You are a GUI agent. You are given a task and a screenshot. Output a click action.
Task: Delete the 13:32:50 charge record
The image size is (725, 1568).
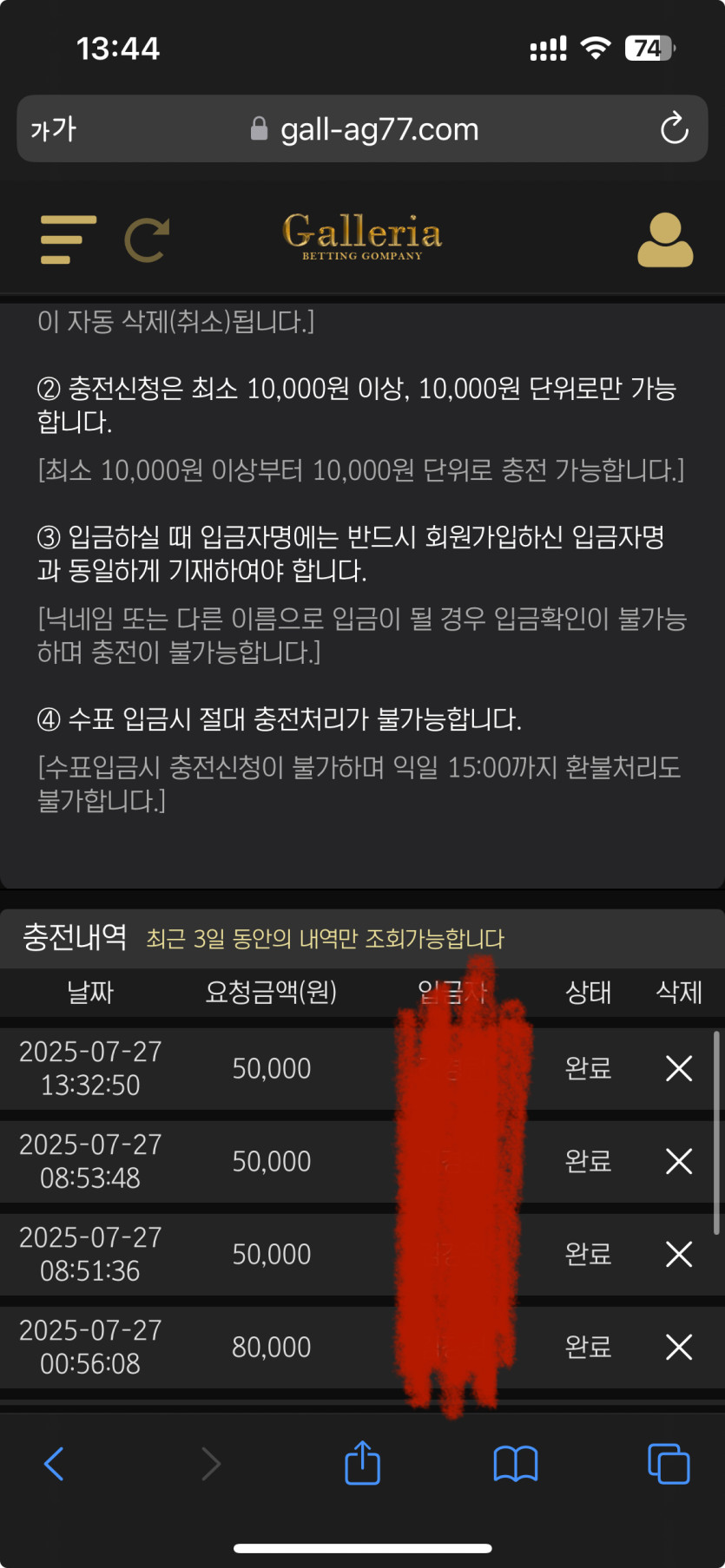pyautogui.click(x=679, y=1068)
